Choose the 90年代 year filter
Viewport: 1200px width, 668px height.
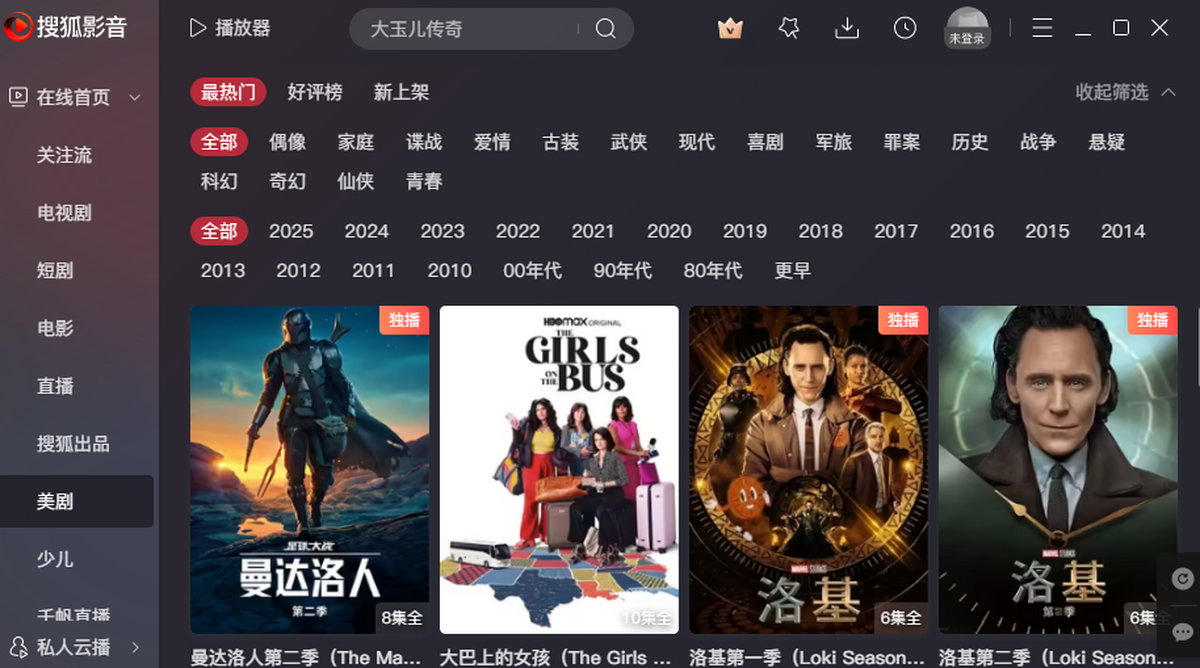622,270
